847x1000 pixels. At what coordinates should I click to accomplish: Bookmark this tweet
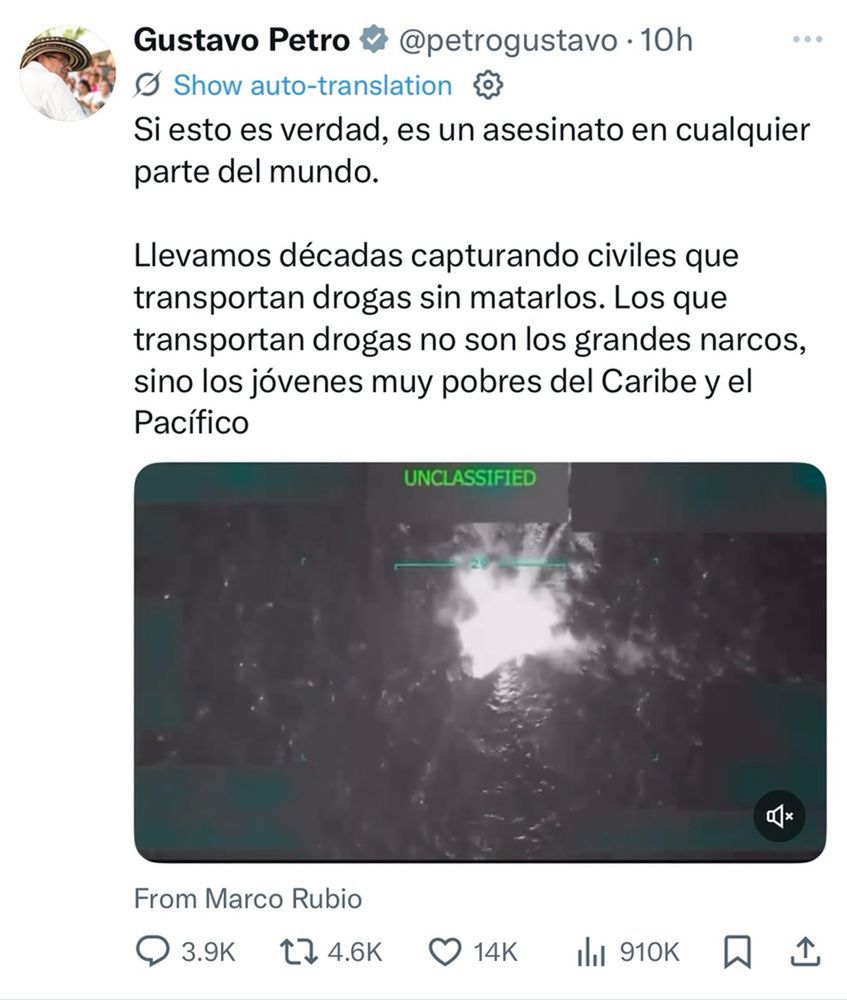(737, 952)
